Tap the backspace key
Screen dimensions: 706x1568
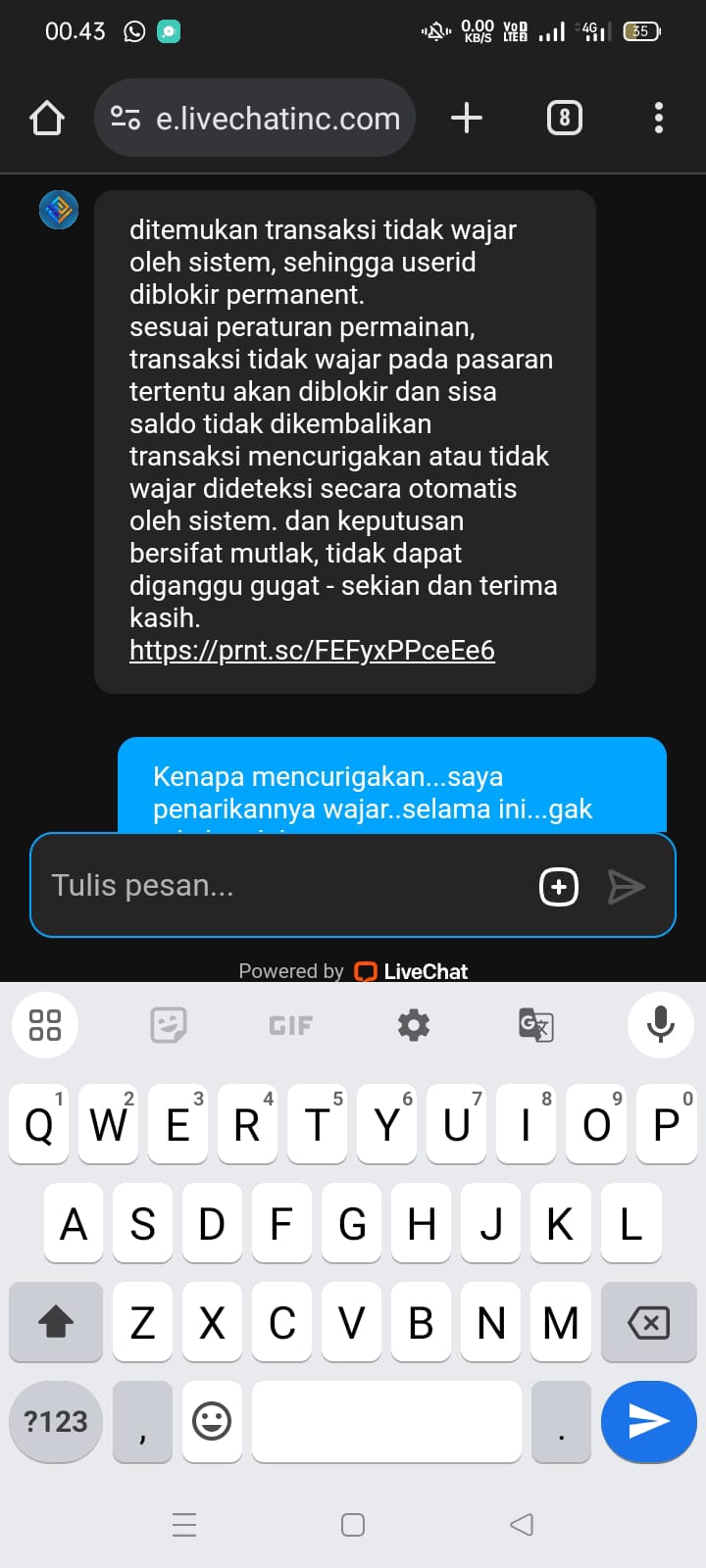click(x=648, y=1323)
